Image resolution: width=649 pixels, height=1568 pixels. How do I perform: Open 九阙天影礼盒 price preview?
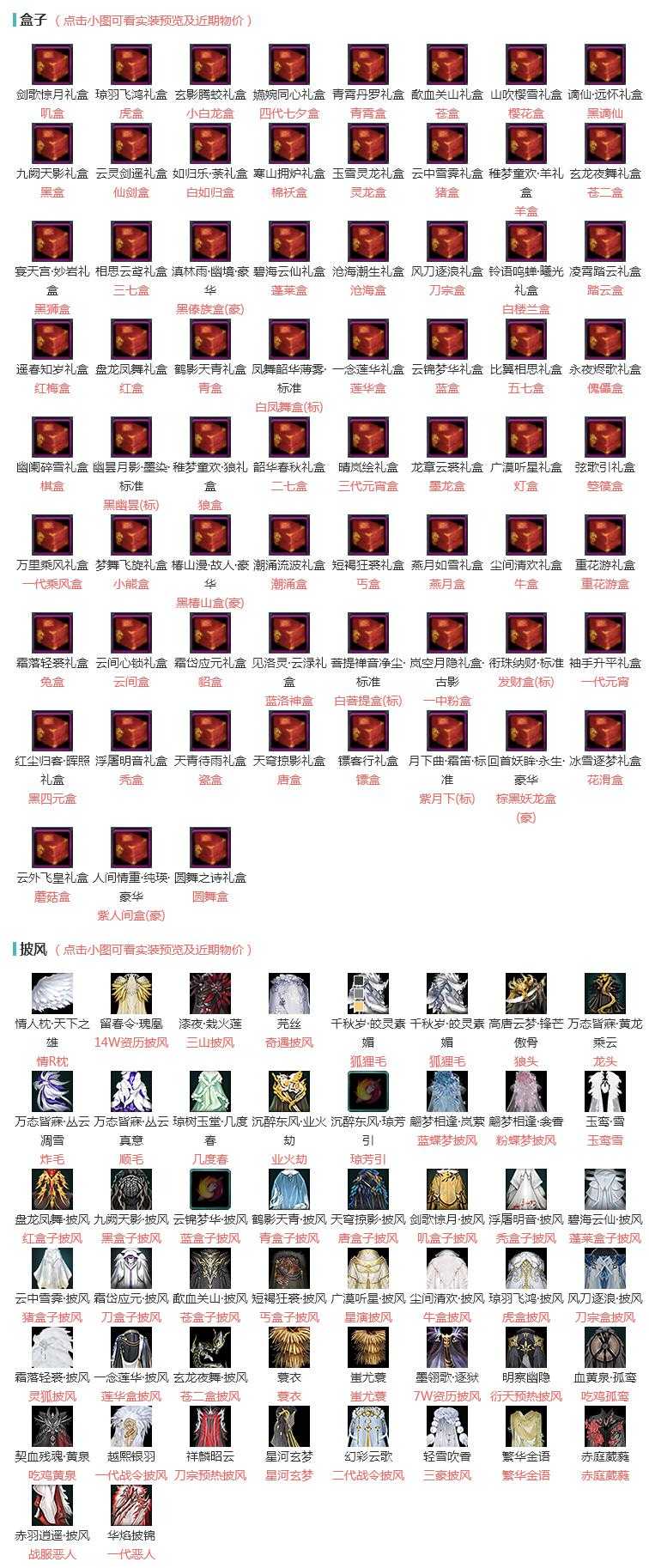click(x=52, y=144)
